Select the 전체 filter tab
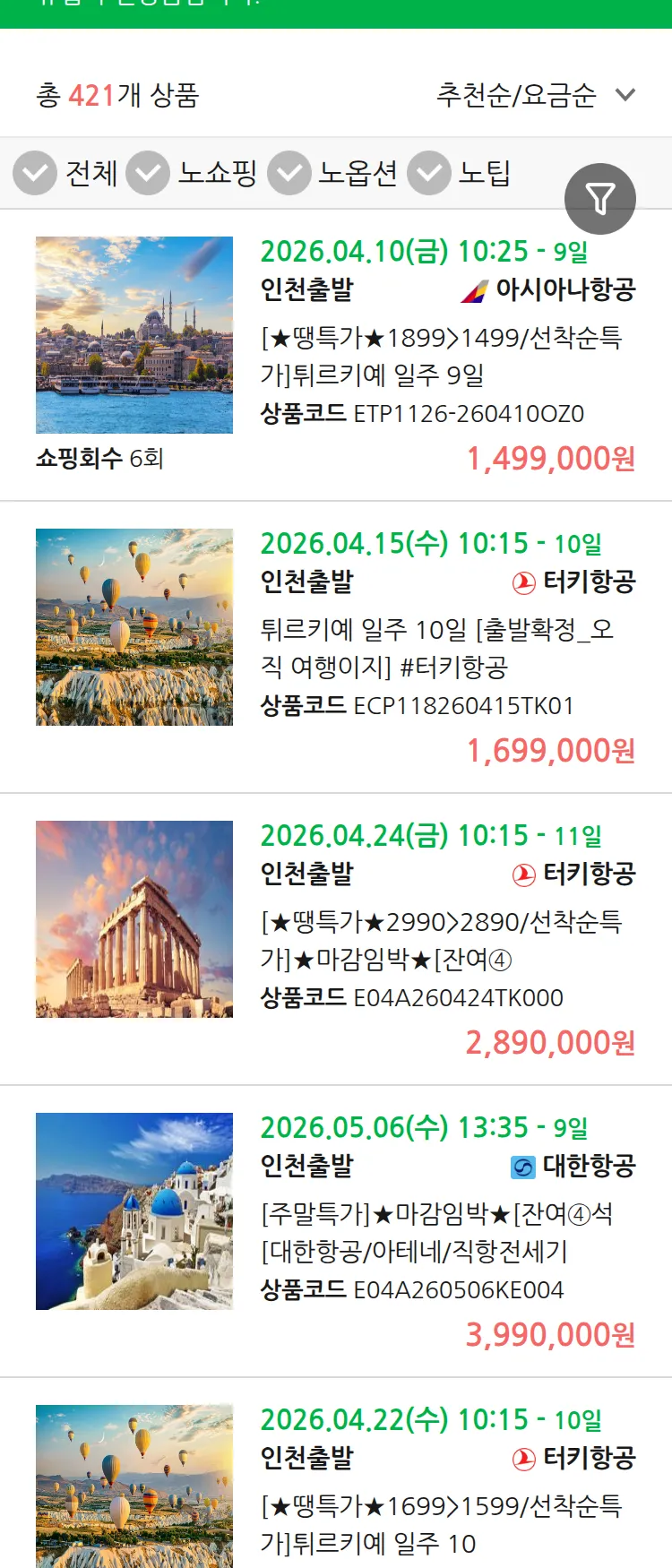 click(x=92, y=173)
